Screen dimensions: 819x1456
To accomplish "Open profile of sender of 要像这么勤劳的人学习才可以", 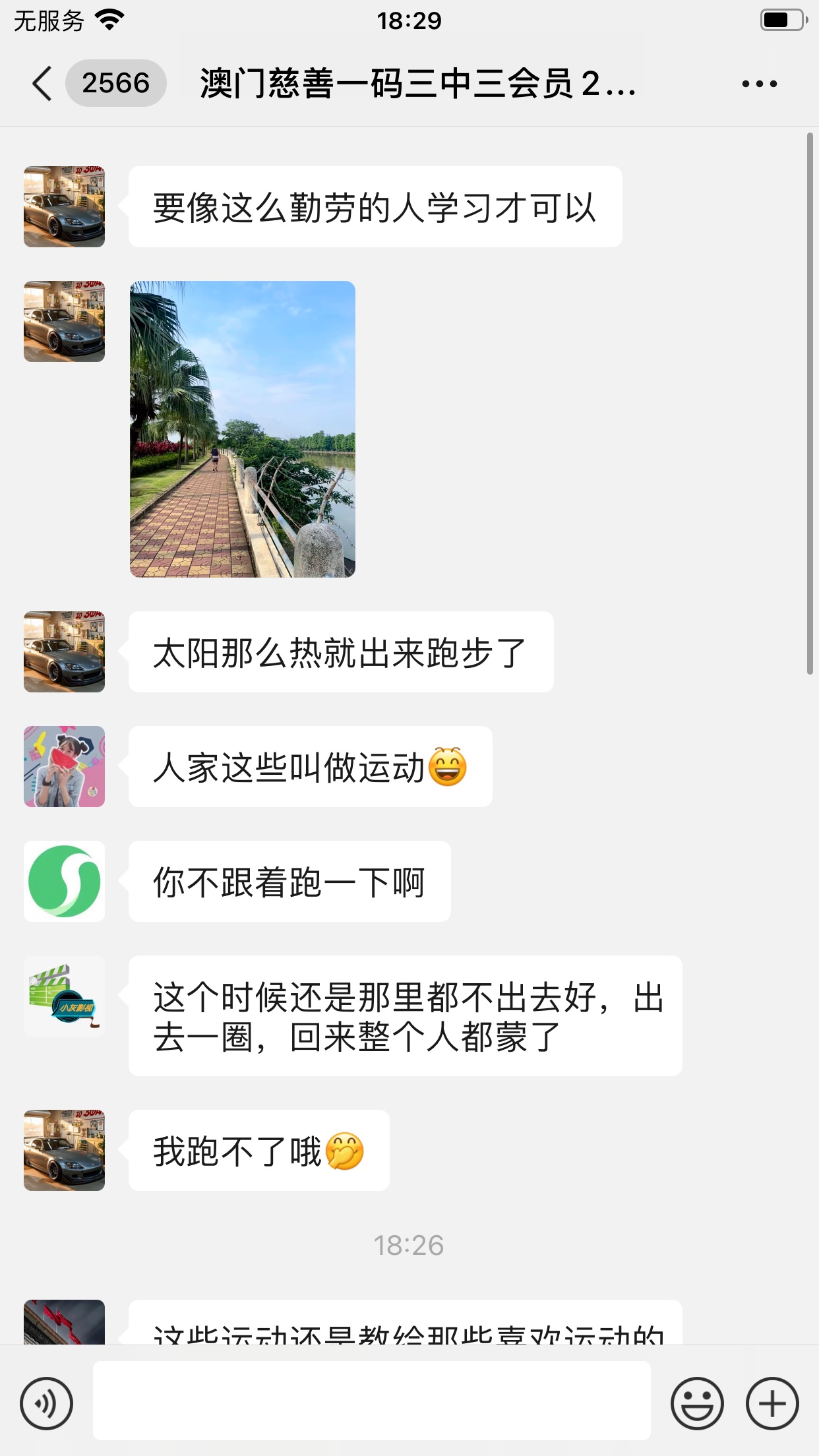I will coord(65,207).
